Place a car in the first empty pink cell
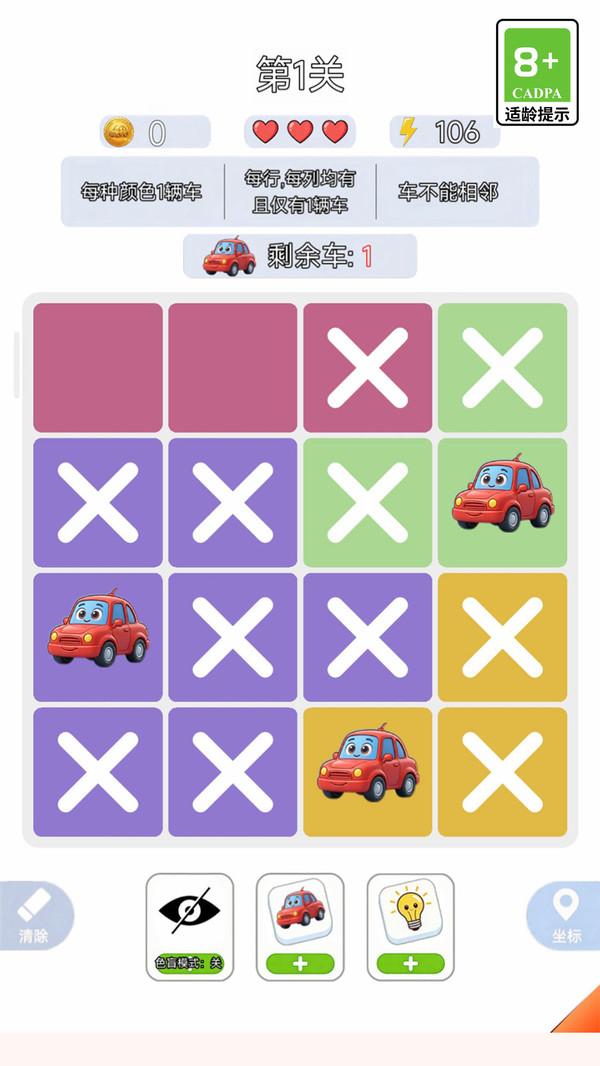The image size is (600, 1066). coord(98,368)
